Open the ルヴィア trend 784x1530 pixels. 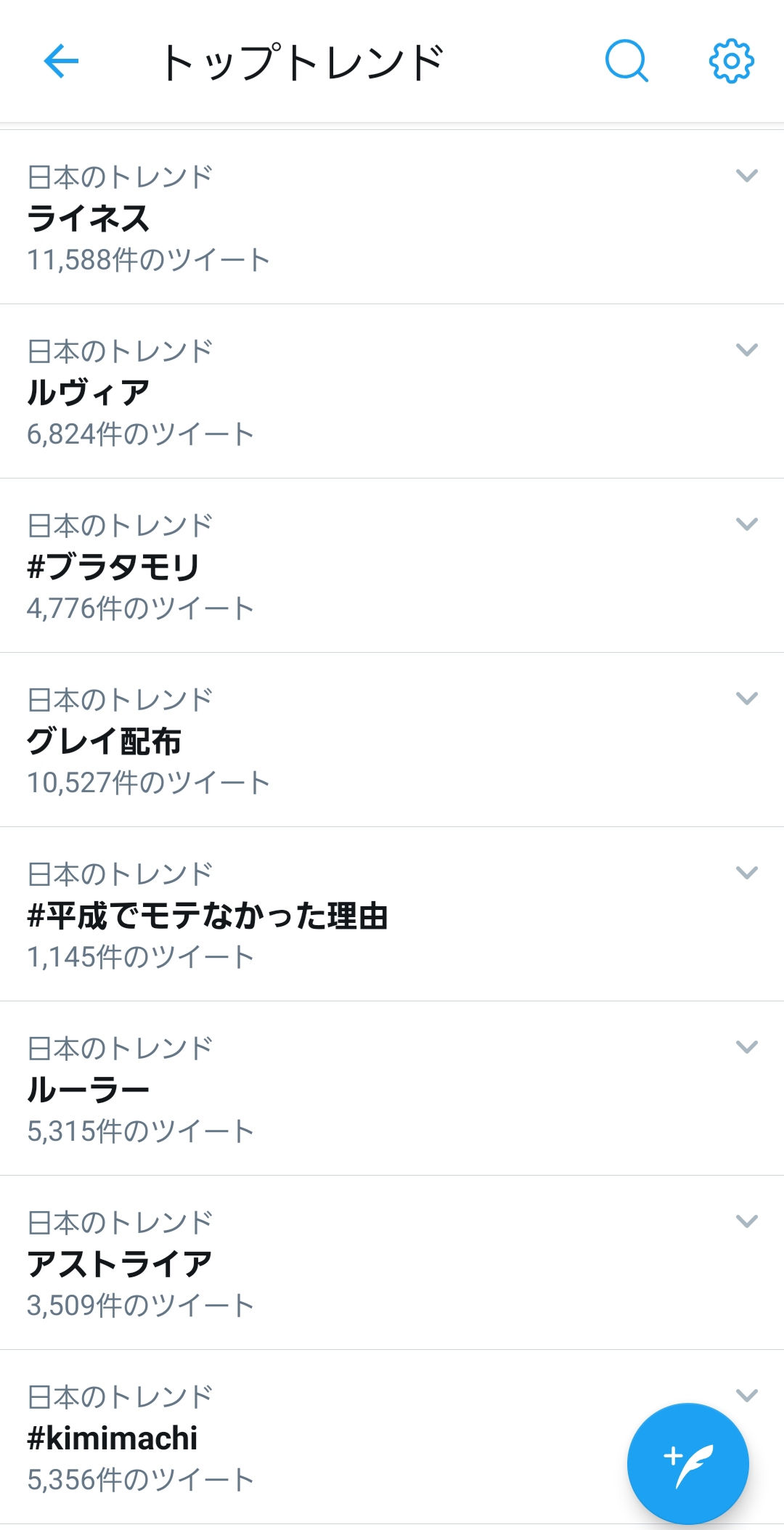point(392,391)
